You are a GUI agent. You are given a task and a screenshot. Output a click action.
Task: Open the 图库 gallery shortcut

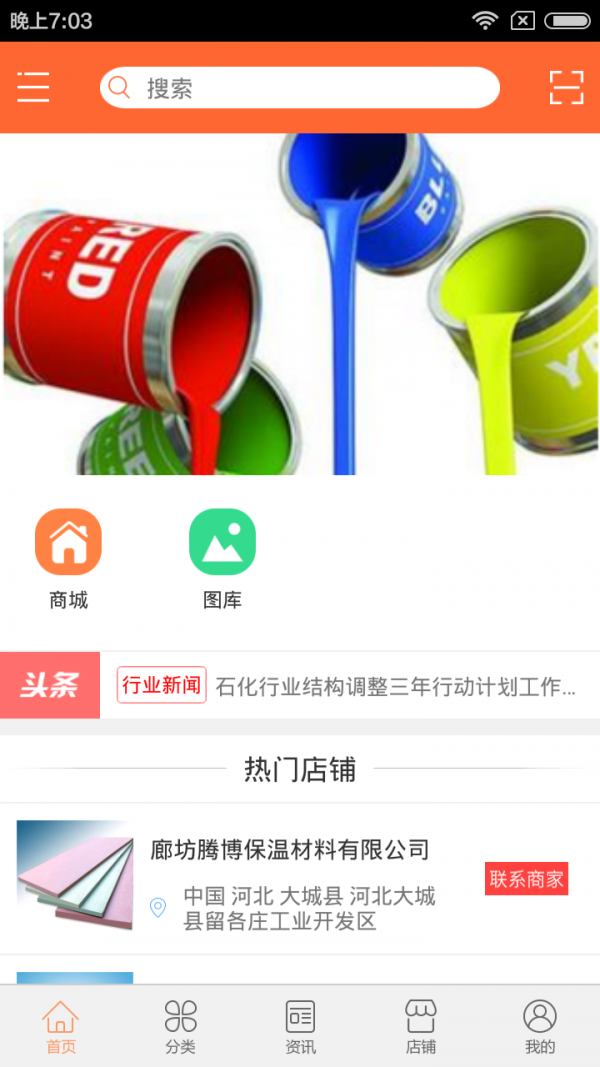222,558
